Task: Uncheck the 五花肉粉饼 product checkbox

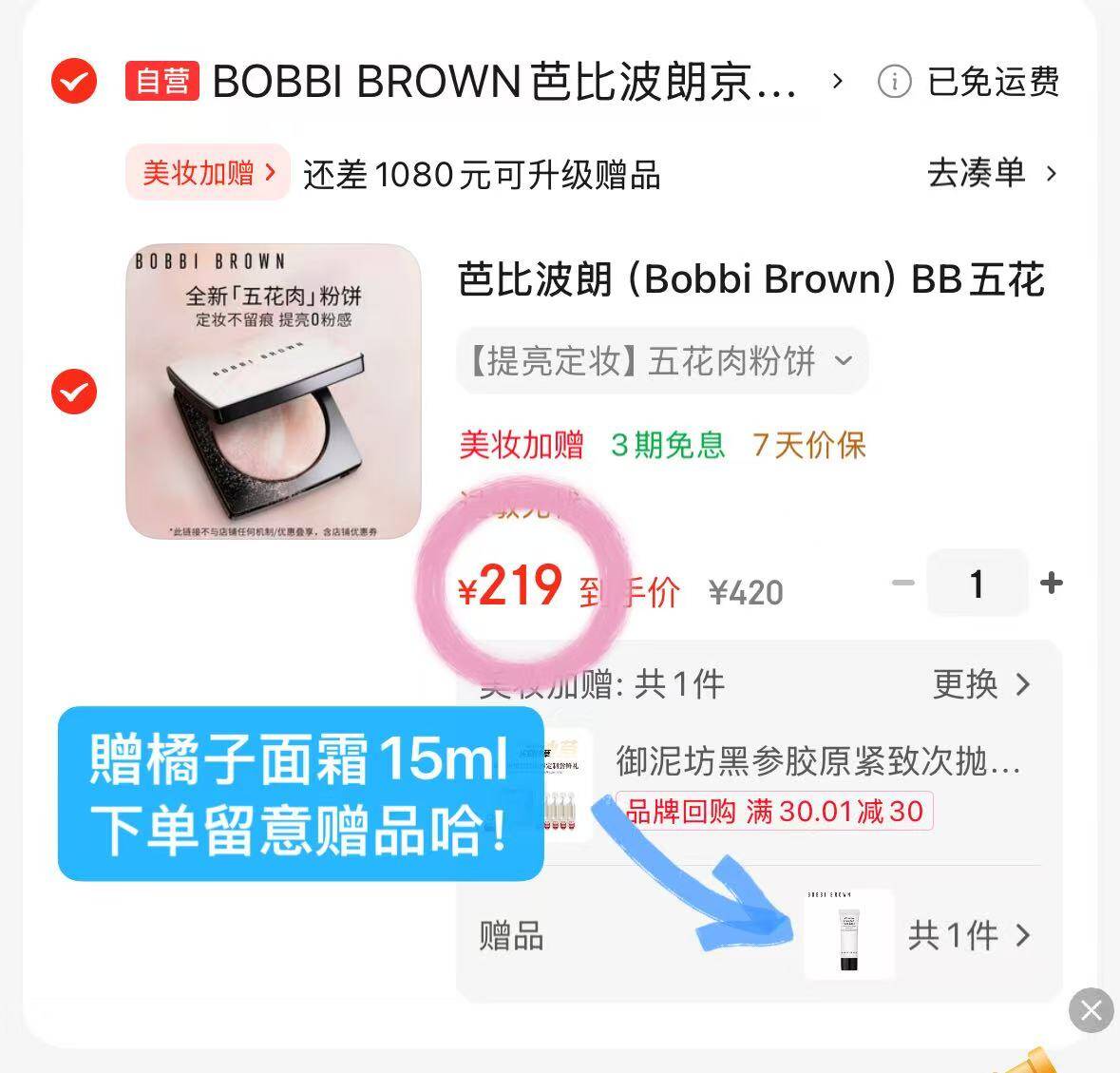Action: point(73,392)
